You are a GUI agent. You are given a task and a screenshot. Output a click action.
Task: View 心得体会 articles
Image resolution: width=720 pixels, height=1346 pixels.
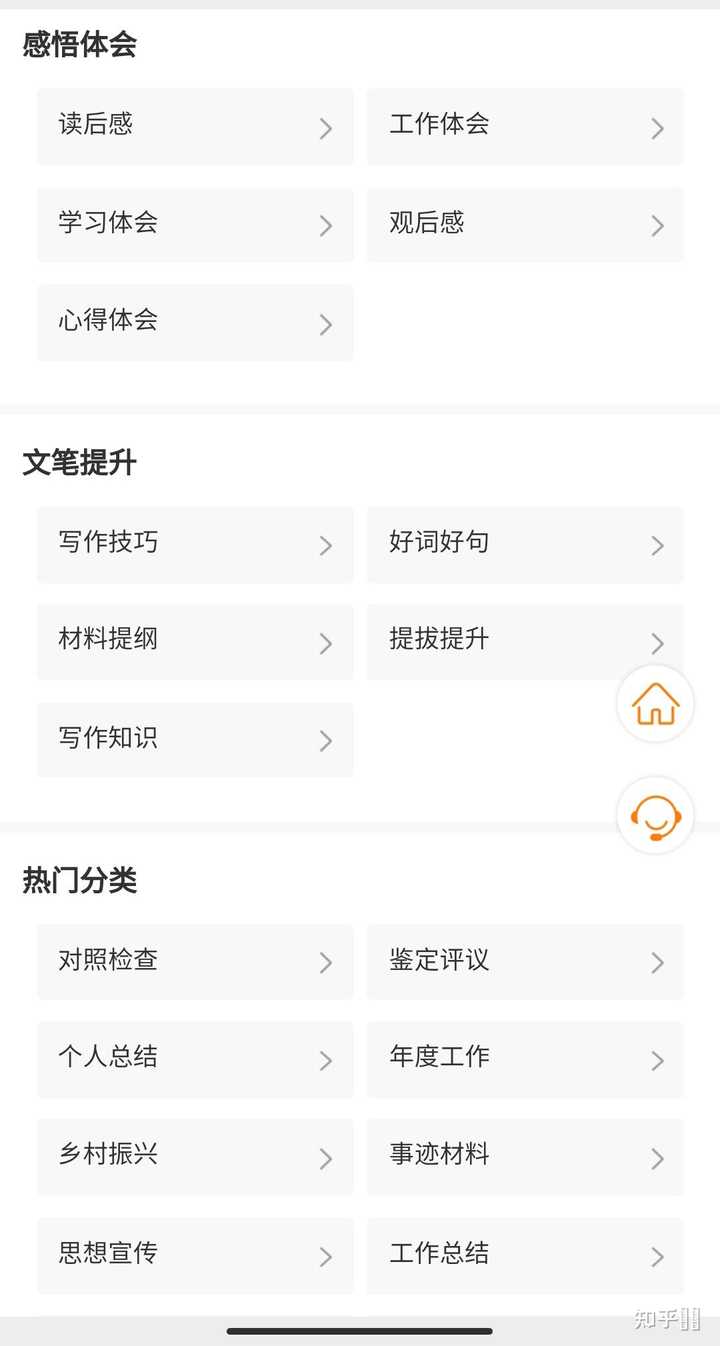pos(195,322)
